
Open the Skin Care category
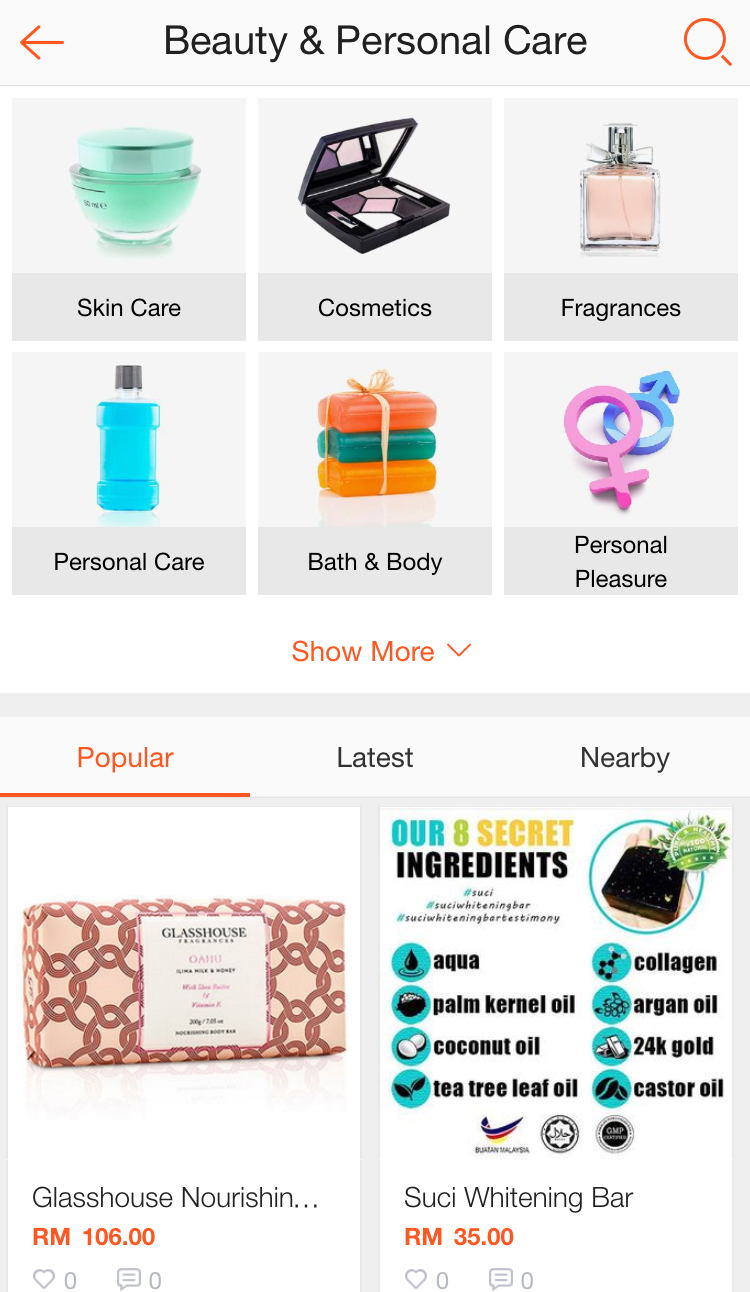pos(129,219)
